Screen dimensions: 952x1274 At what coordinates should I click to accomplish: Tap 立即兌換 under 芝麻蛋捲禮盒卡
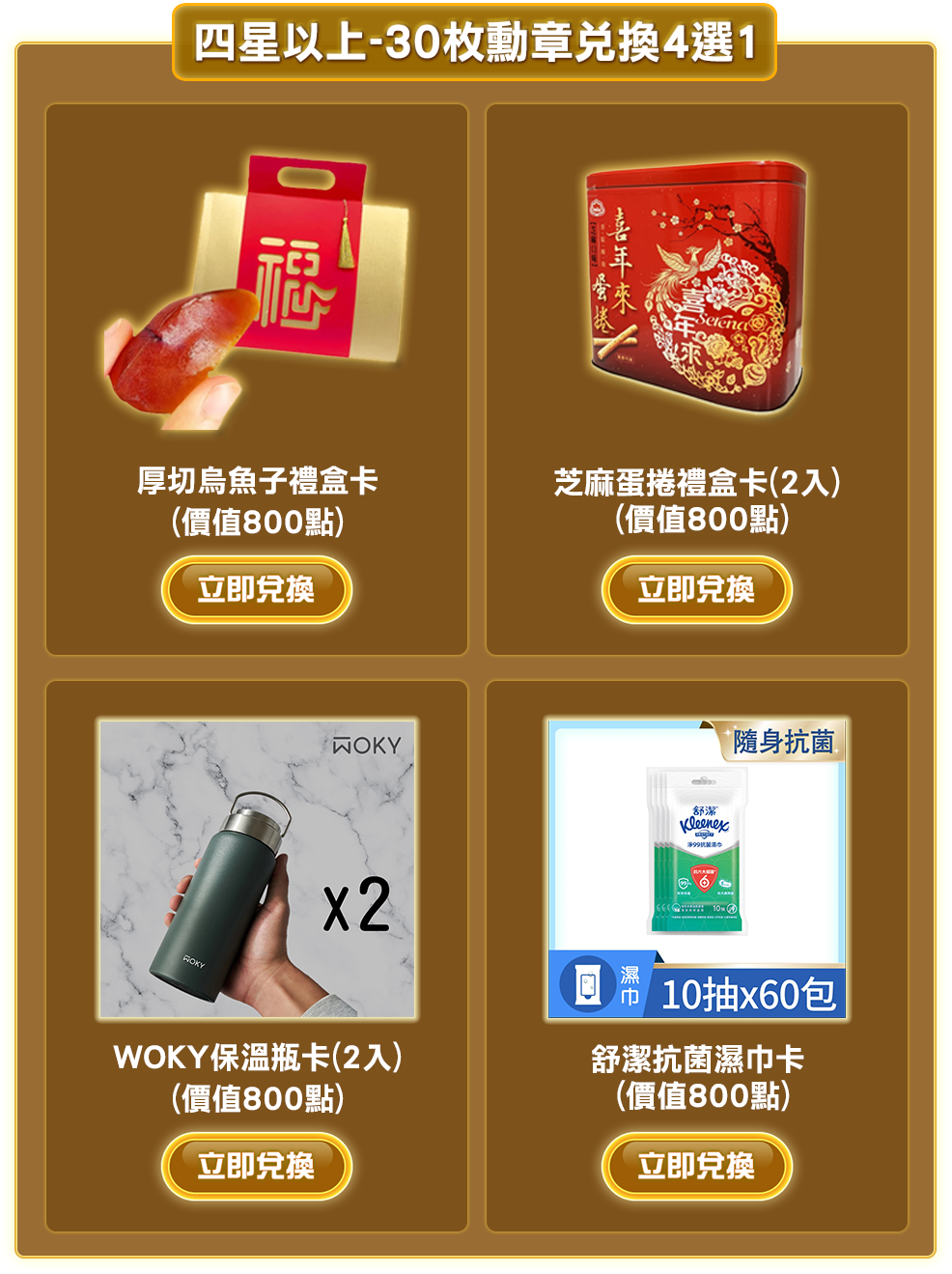(x=696, y=589)
